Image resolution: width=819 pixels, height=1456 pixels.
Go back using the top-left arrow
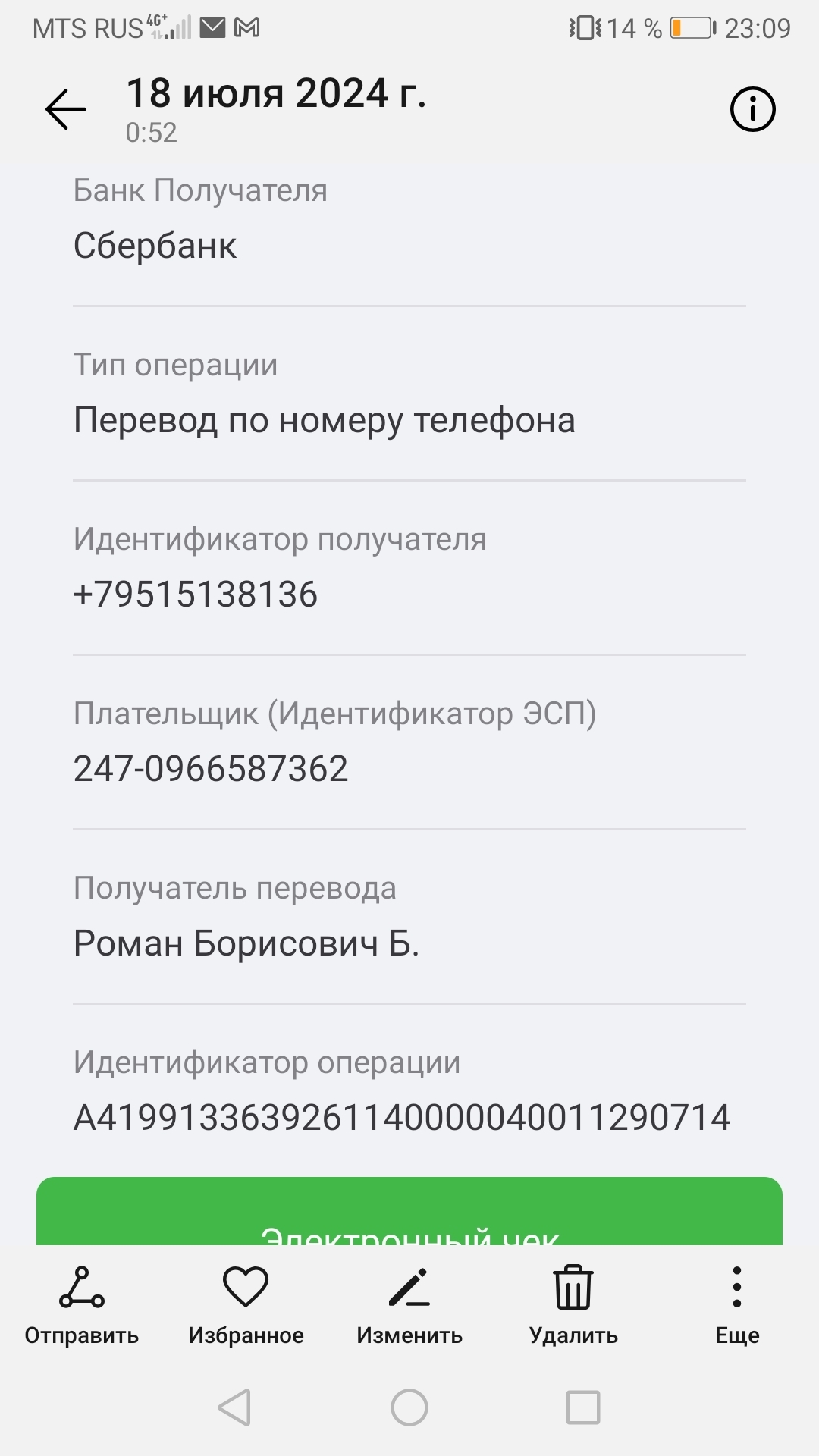[66, 109]
